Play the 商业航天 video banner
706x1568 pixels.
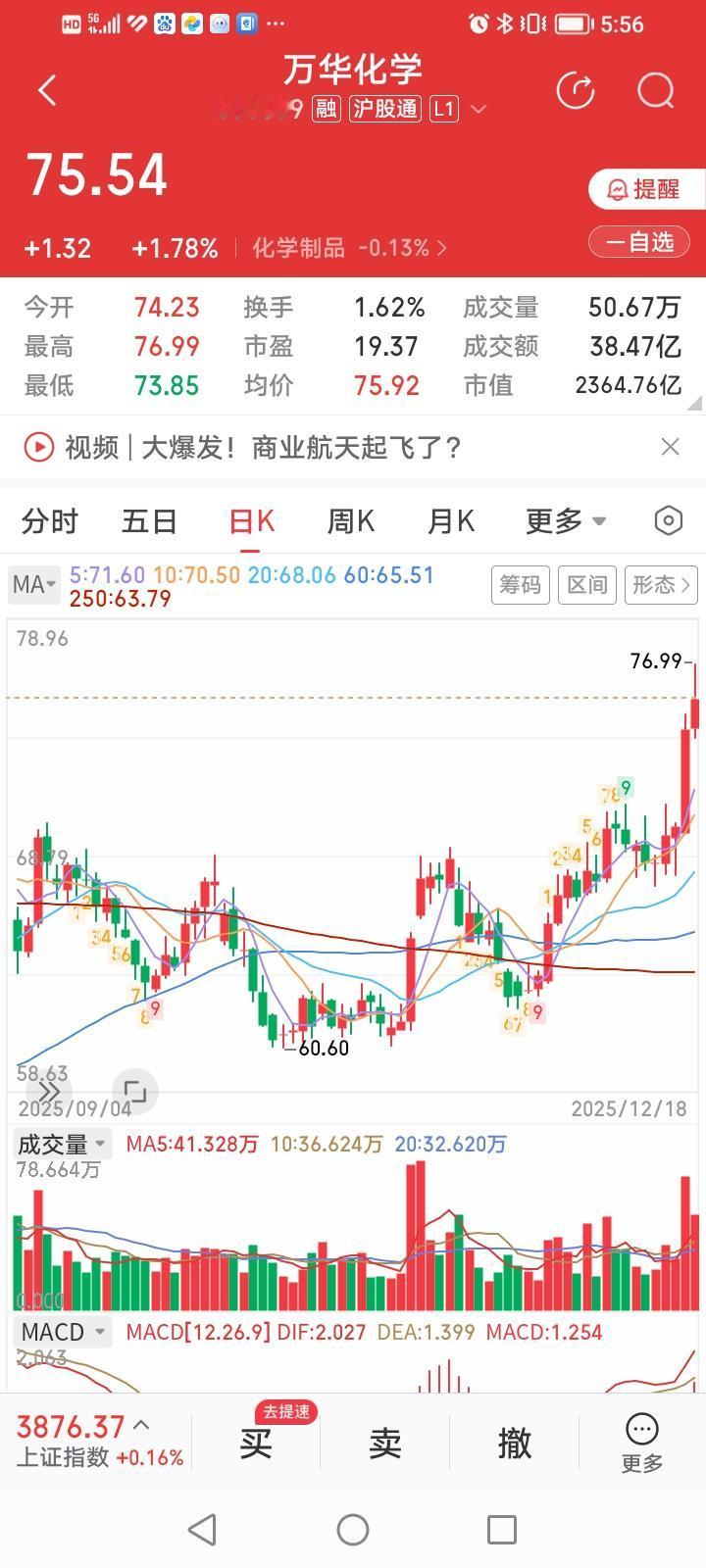click(39, 447)
